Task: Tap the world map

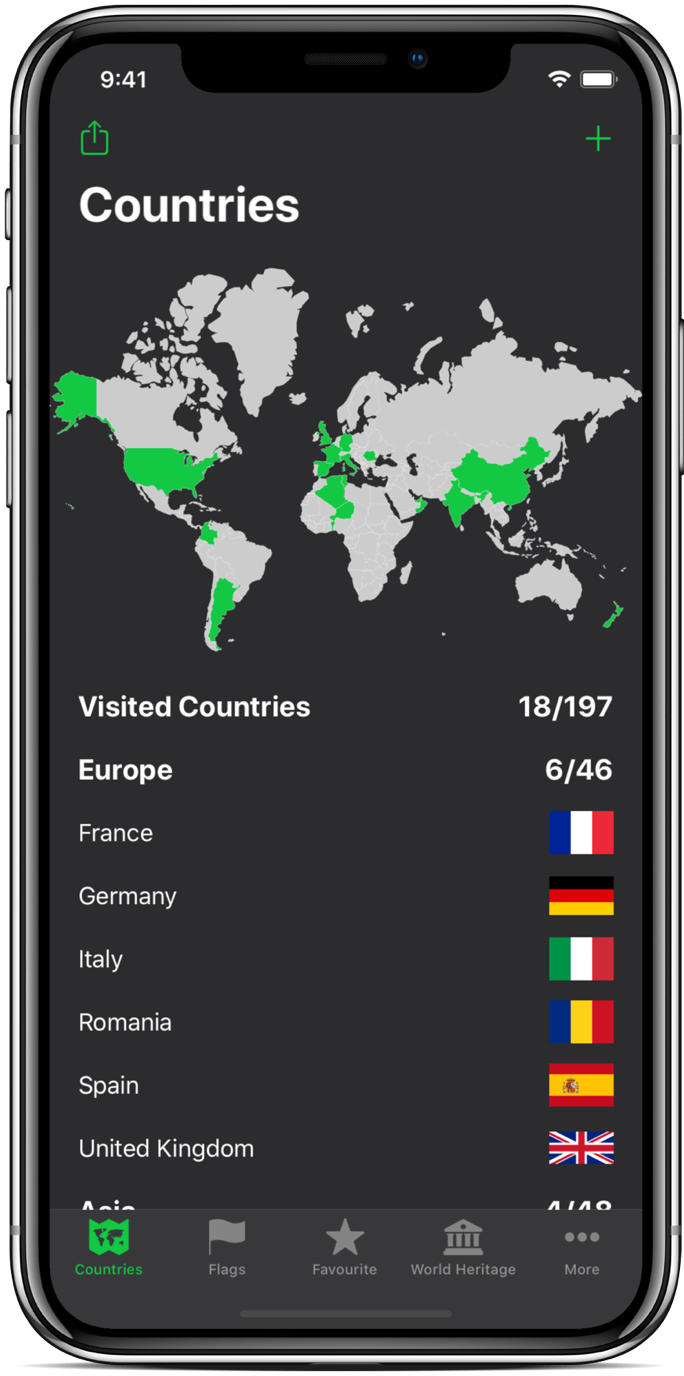Action: [x=345, y=460]
